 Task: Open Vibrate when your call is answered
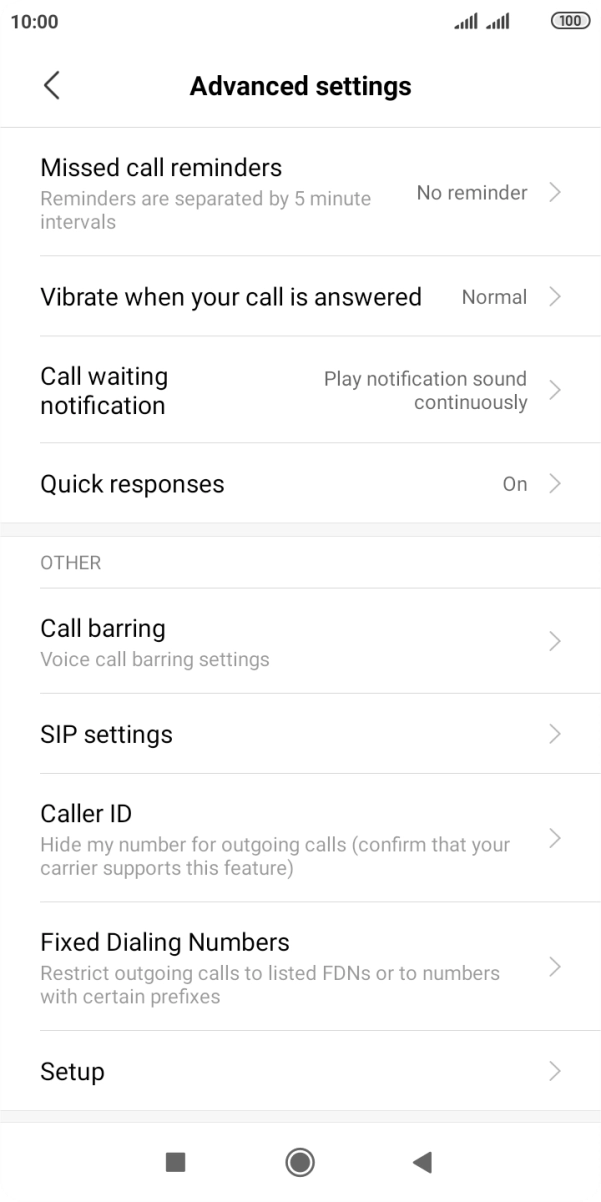click(300, 297)
